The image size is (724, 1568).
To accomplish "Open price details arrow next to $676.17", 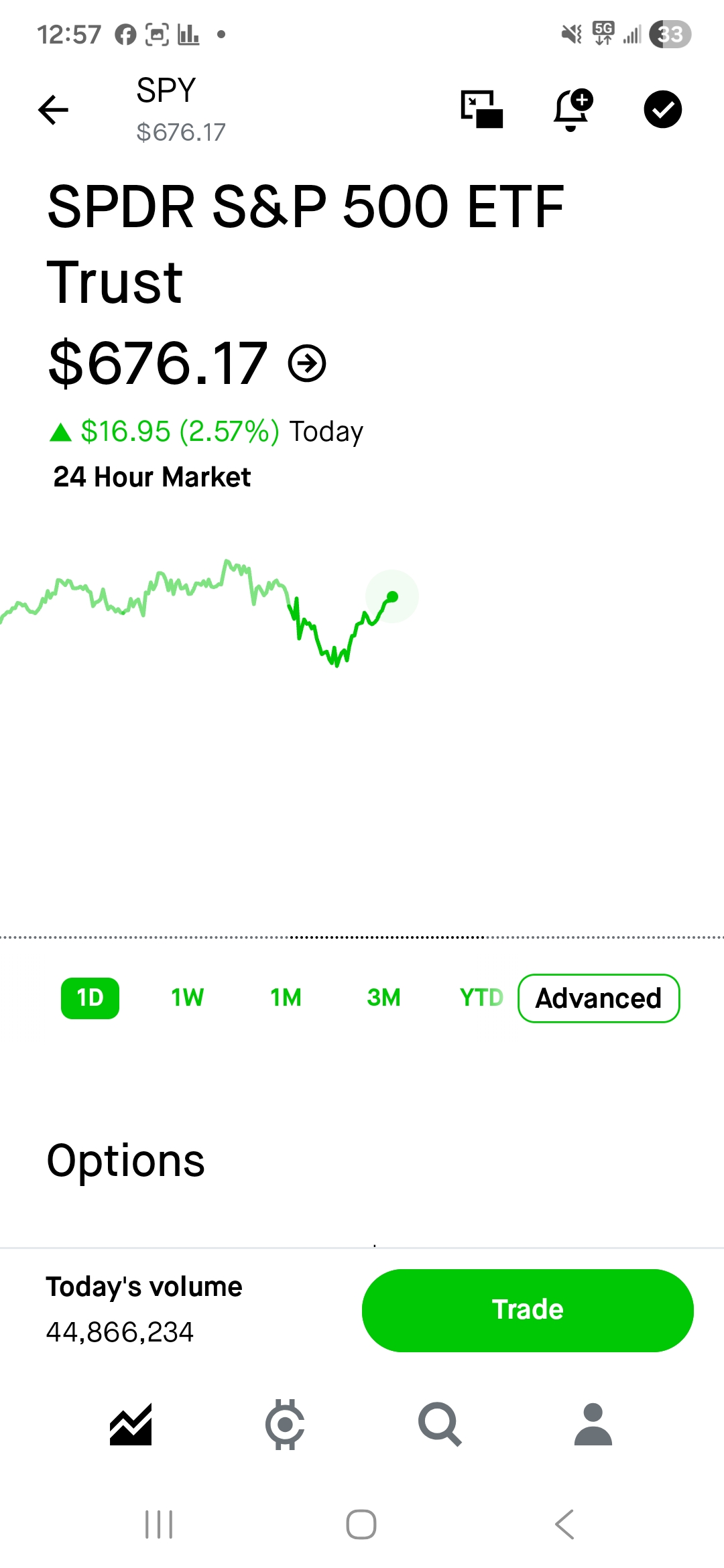I will [307, 364].
